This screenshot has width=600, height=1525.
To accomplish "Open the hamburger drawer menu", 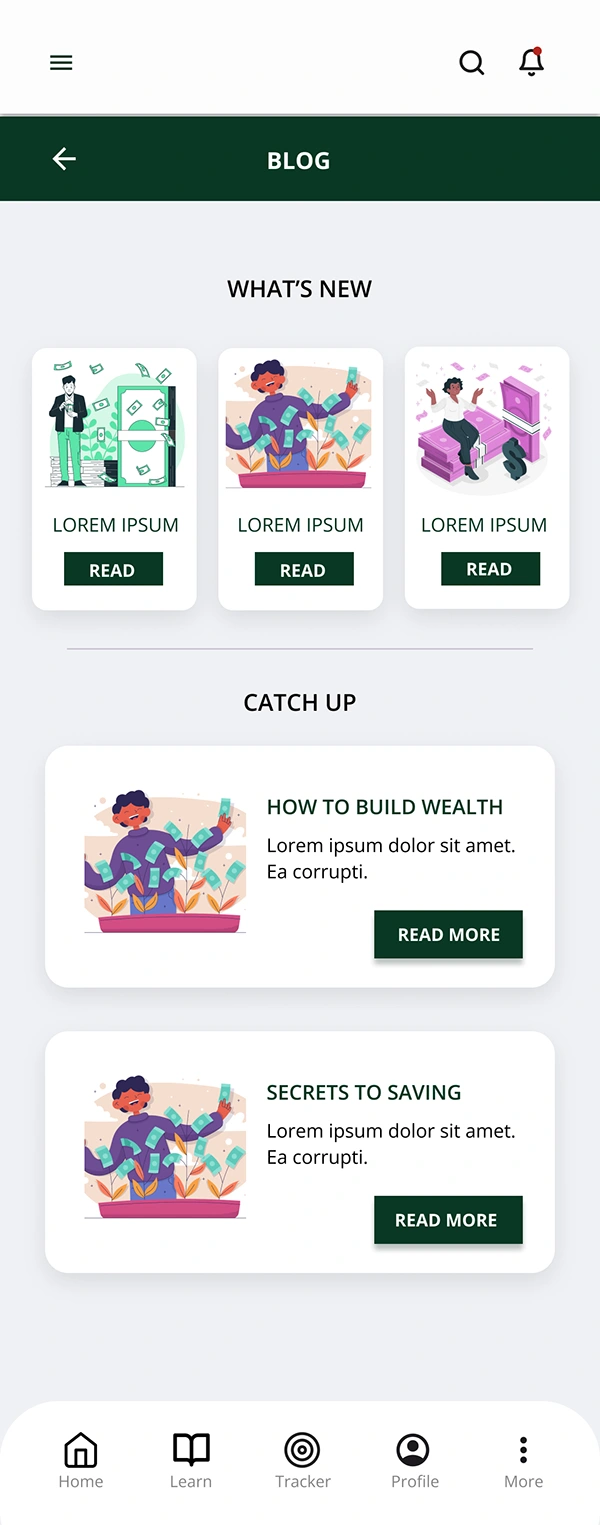I will [x=61, y=63].
